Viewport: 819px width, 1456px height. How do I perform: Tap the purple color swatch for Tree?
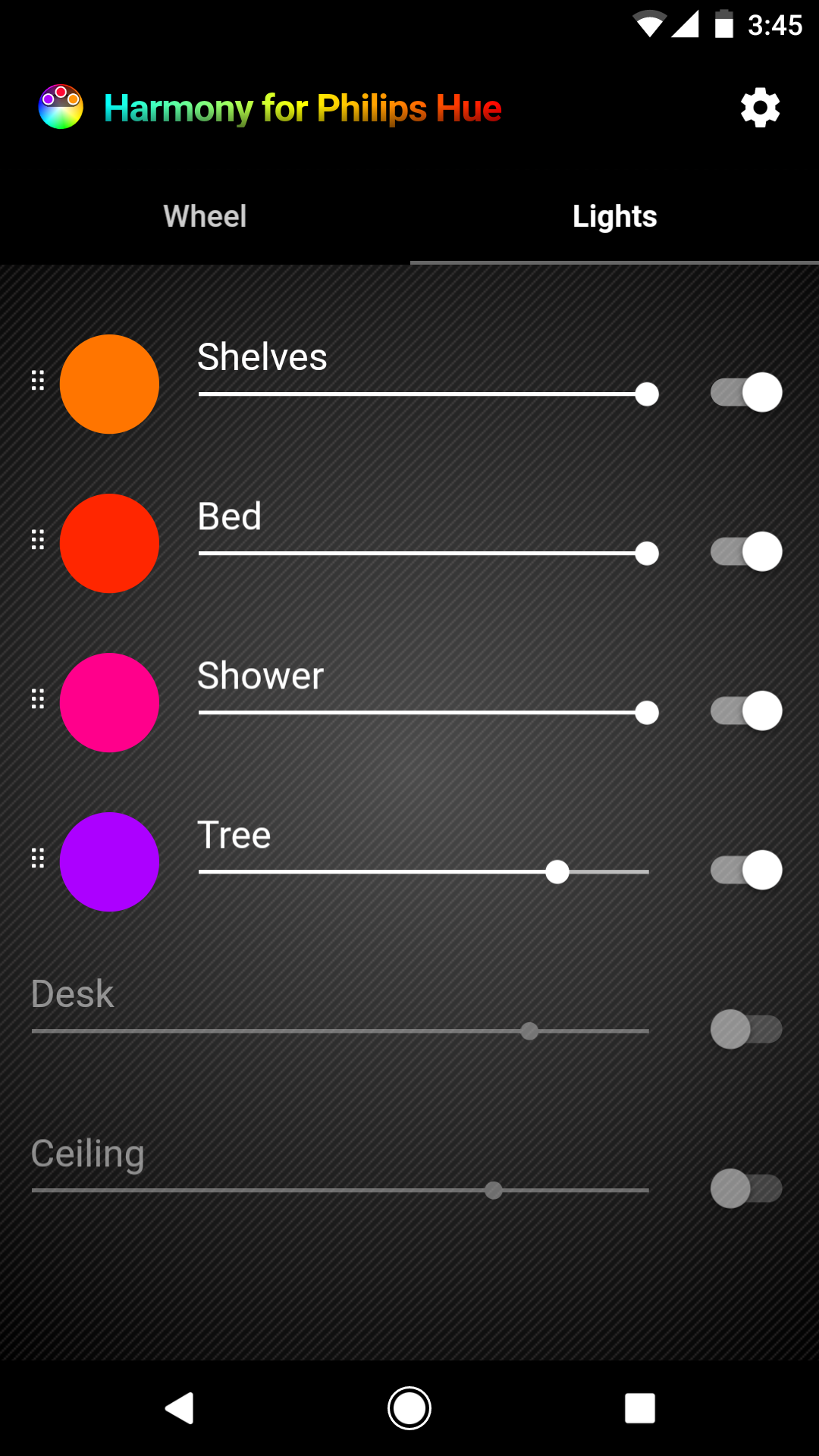pyautogui.click(x=109, y=862)
